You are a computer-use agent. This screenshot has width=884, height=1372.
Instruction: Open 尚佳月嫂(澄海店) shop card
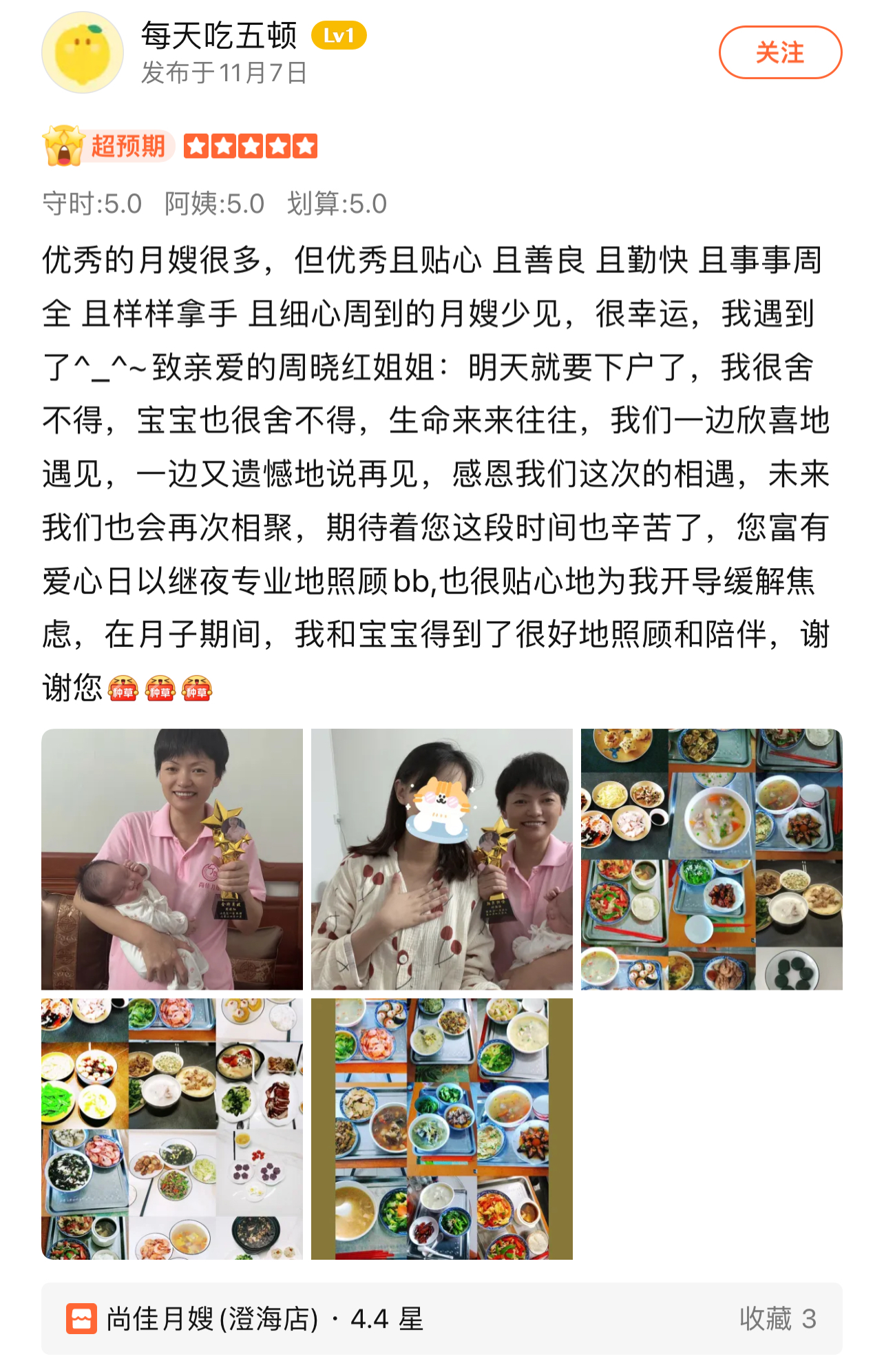[x=441, y=1318]
